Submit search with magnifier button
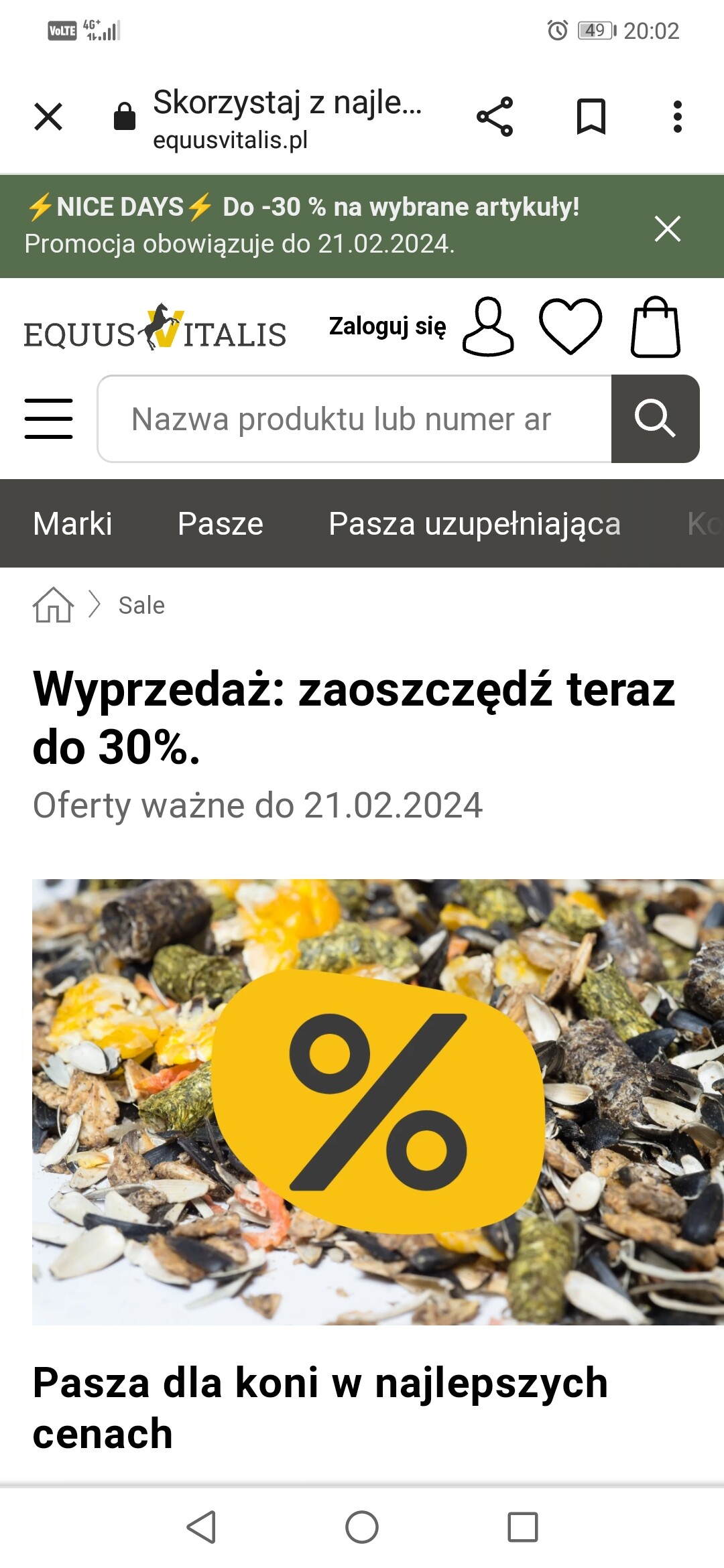 point(655,419)
